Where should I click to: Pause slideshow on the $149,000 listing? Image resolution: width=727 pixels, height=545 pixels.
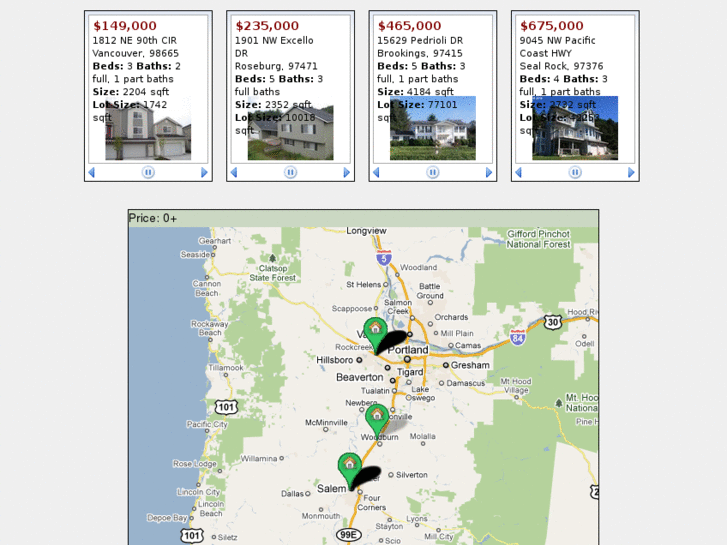coord(148,172)
